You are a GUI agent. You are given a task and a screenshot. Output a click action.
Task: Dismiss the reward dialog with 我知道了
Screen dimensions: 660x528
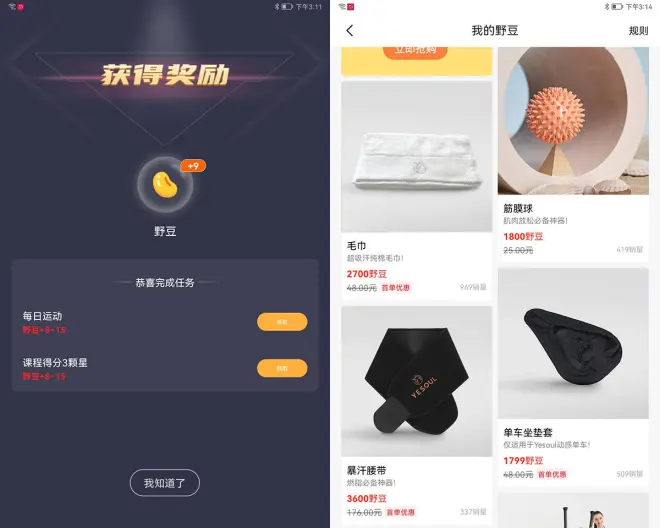[165, 483]
